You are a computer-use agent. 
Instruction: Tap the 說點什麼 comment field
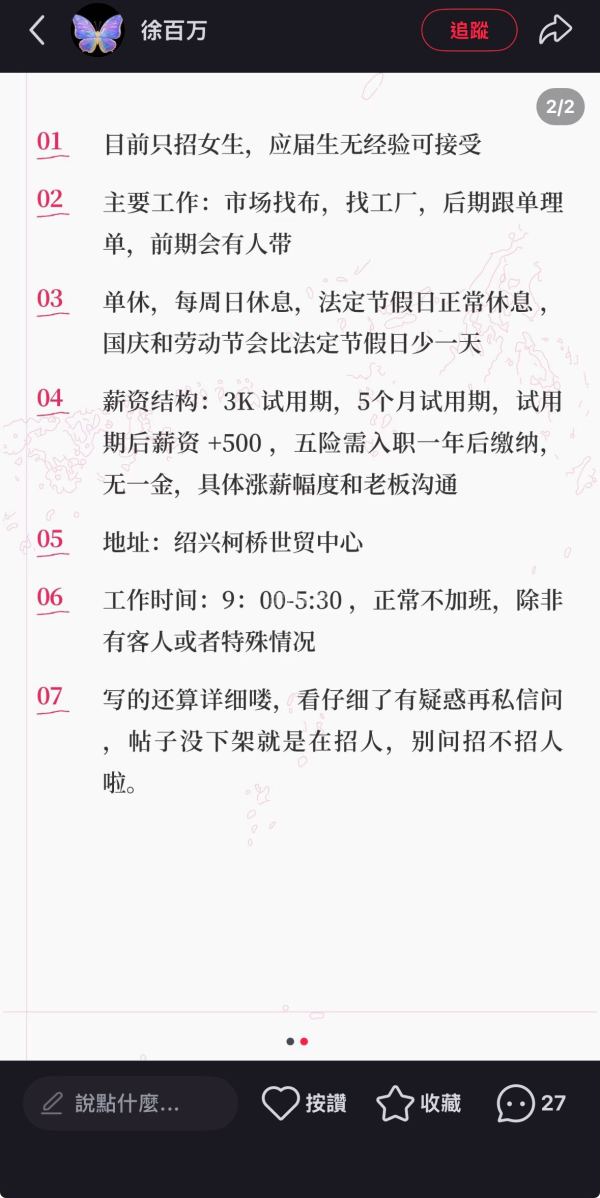tap(130, 1104)
